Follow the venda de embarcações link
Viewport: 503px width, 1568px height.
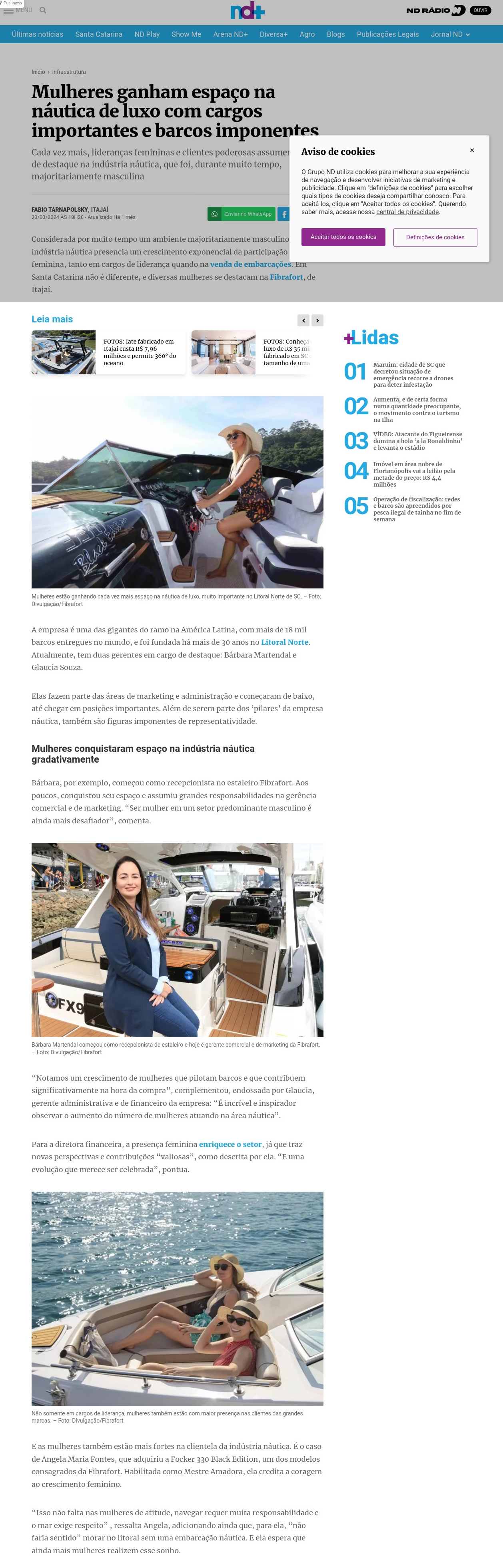tap(250, 264)
